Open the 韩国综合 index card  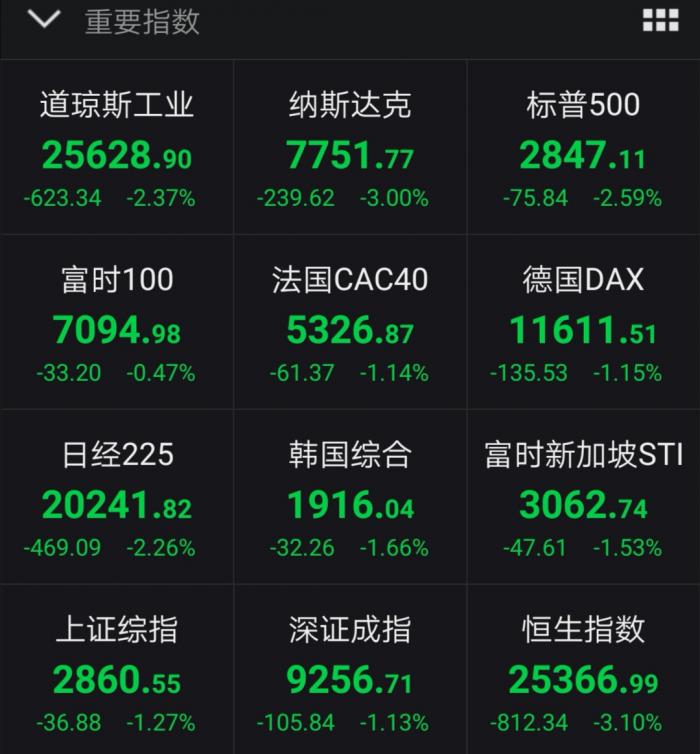[349, 500]
